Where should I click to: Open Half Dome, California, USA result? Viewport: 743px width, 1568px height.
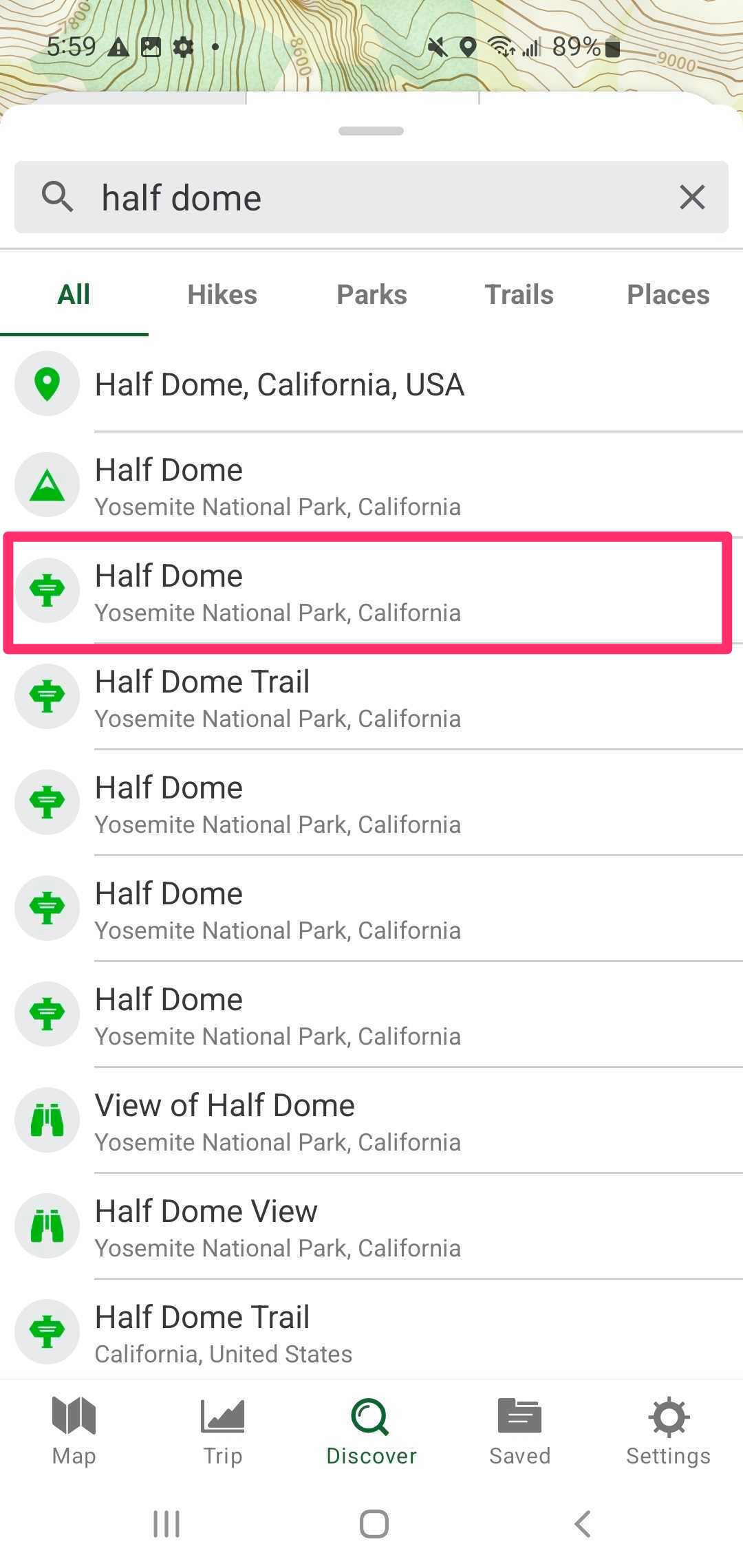click(371, 384)
